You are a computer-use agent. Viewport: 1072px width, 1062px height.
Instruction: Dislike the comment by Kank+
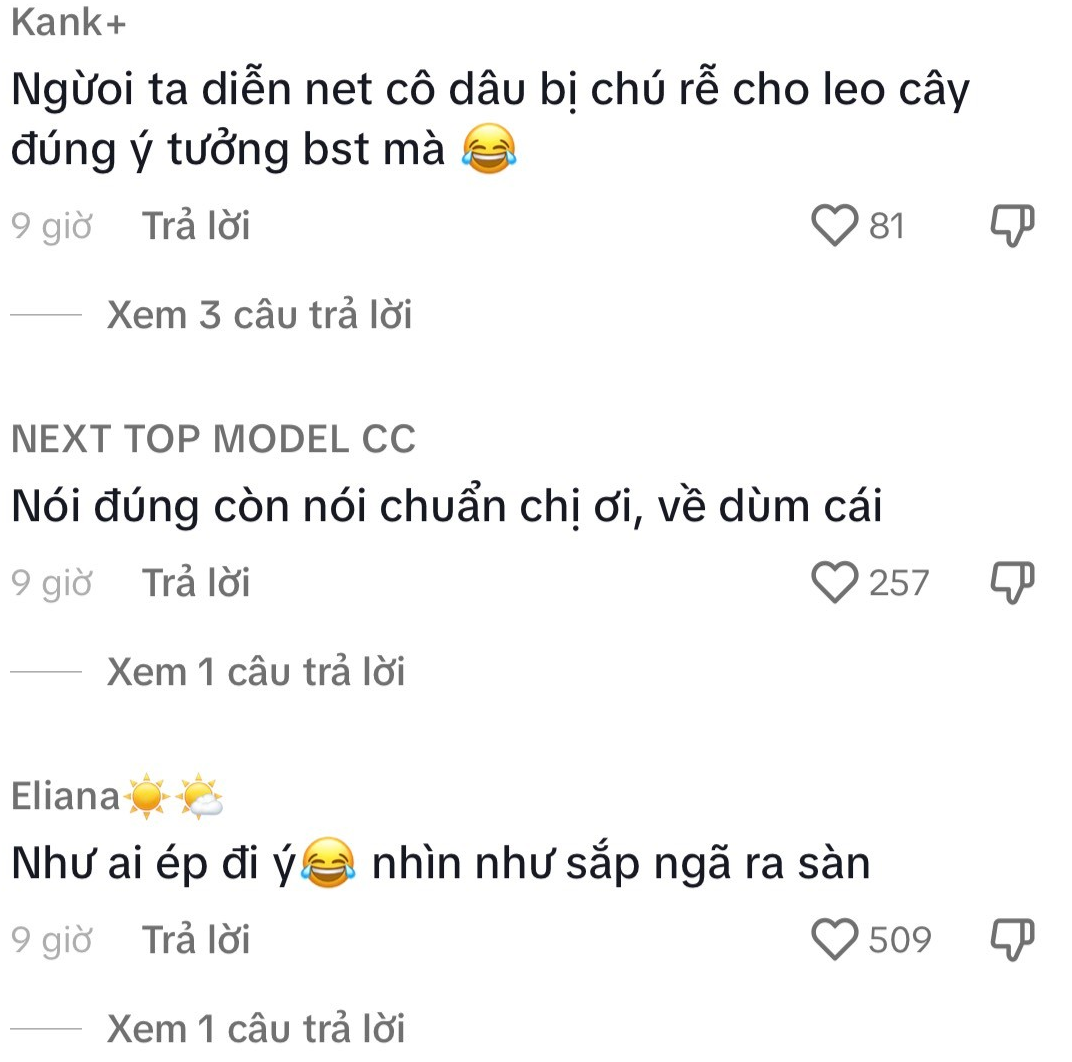tap(1011, 226)
